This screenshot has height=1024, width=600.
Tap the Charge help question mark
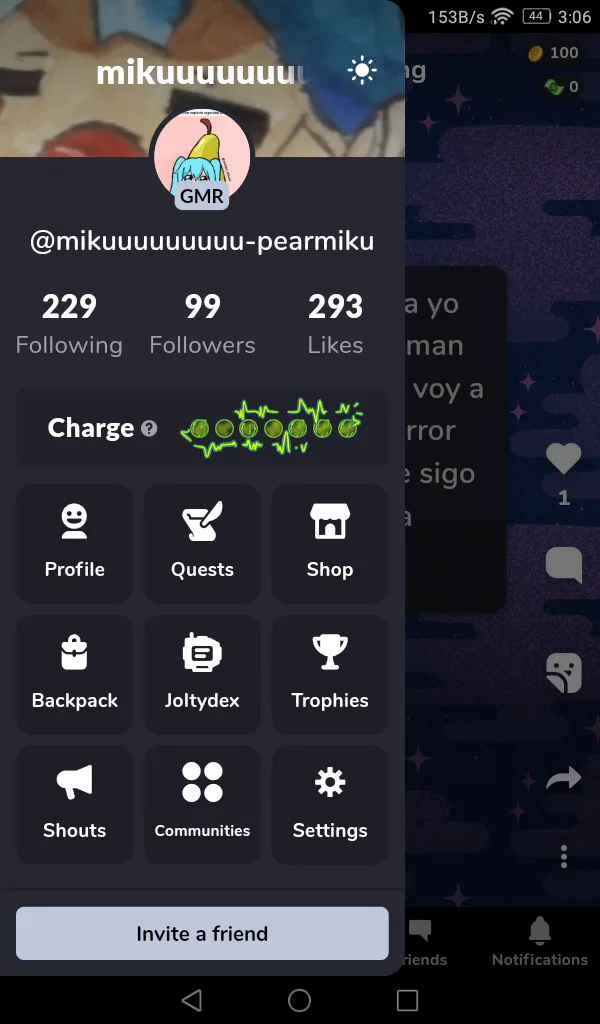click(x=149, y=429)
